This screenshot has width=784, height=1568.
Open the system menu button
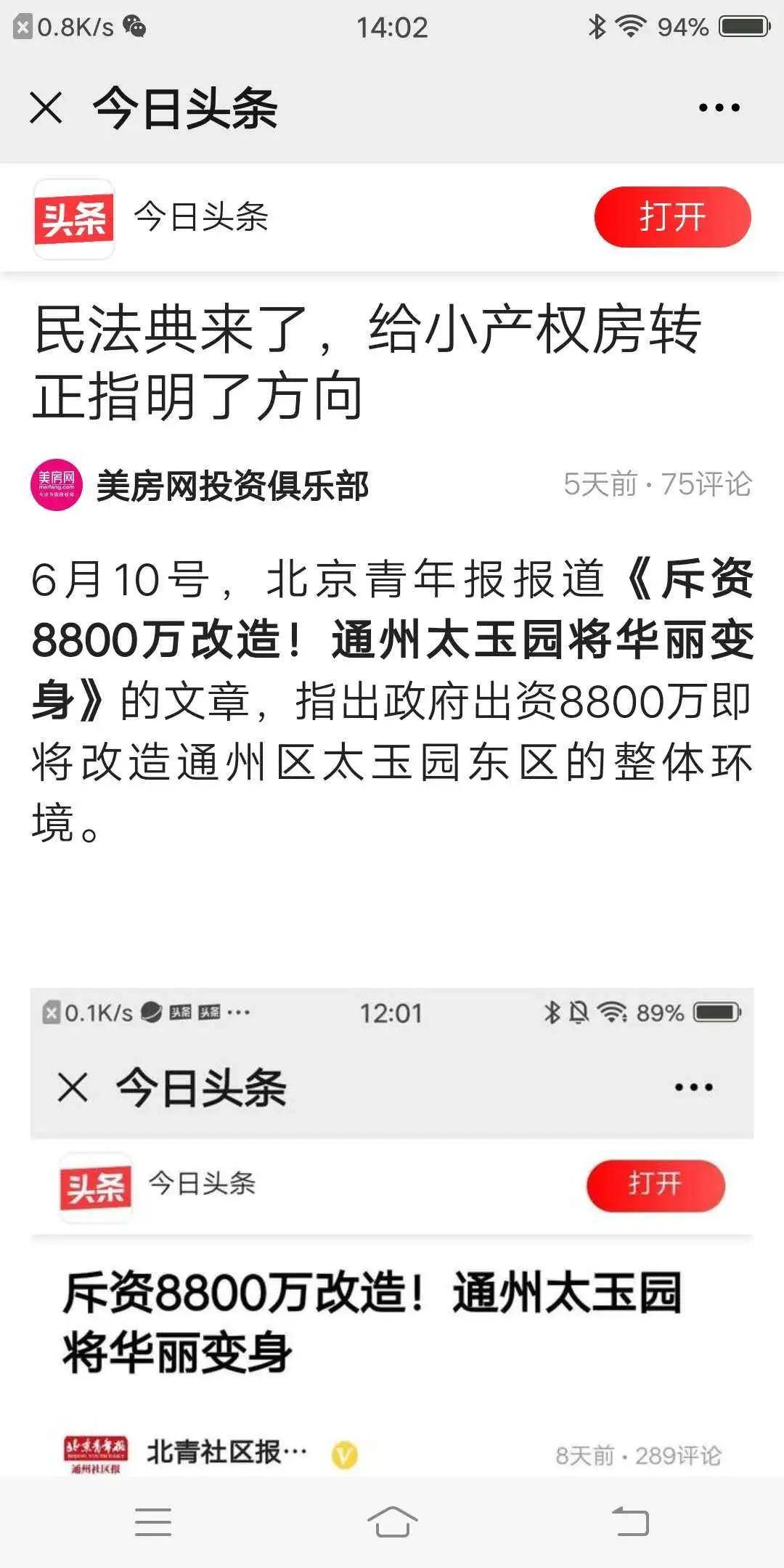153,1522
